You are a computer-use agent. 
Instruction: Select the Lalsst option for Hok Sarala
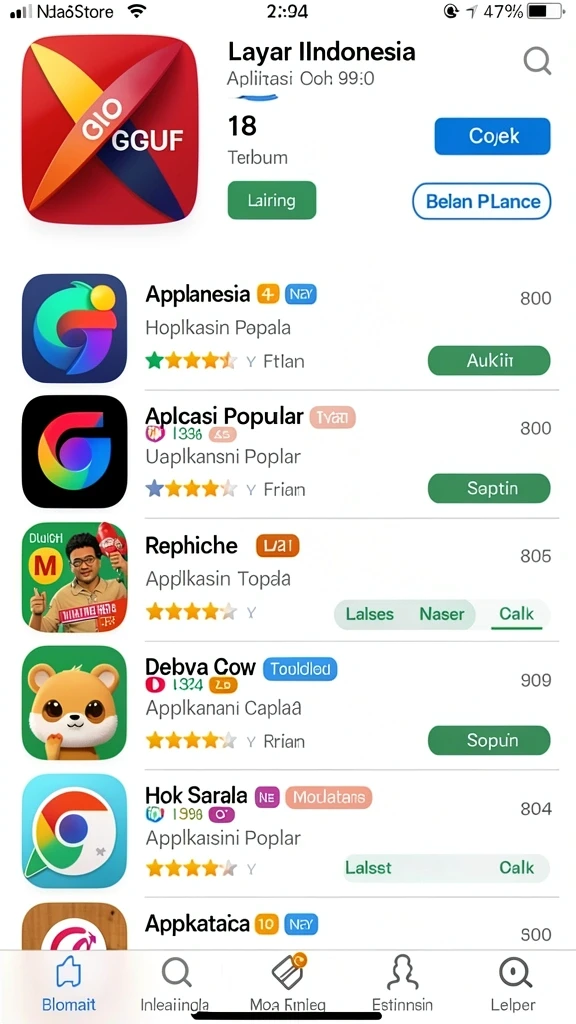coord(368,867)
